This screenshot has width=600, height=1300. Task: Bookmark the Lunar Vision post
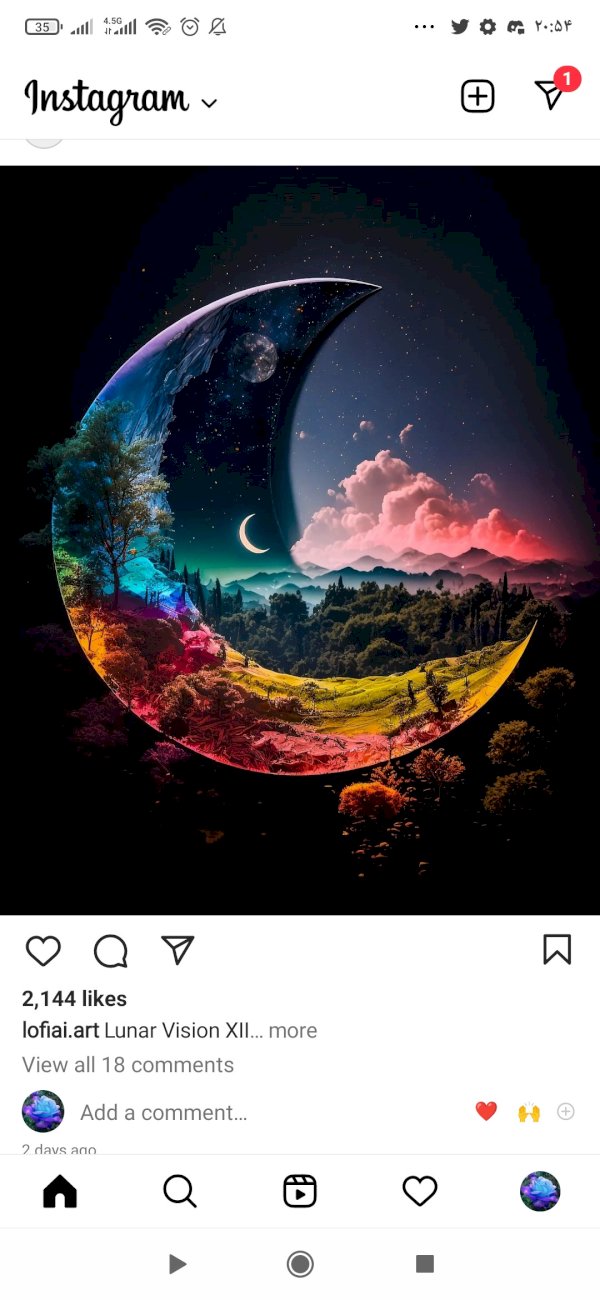coord(557,950)
